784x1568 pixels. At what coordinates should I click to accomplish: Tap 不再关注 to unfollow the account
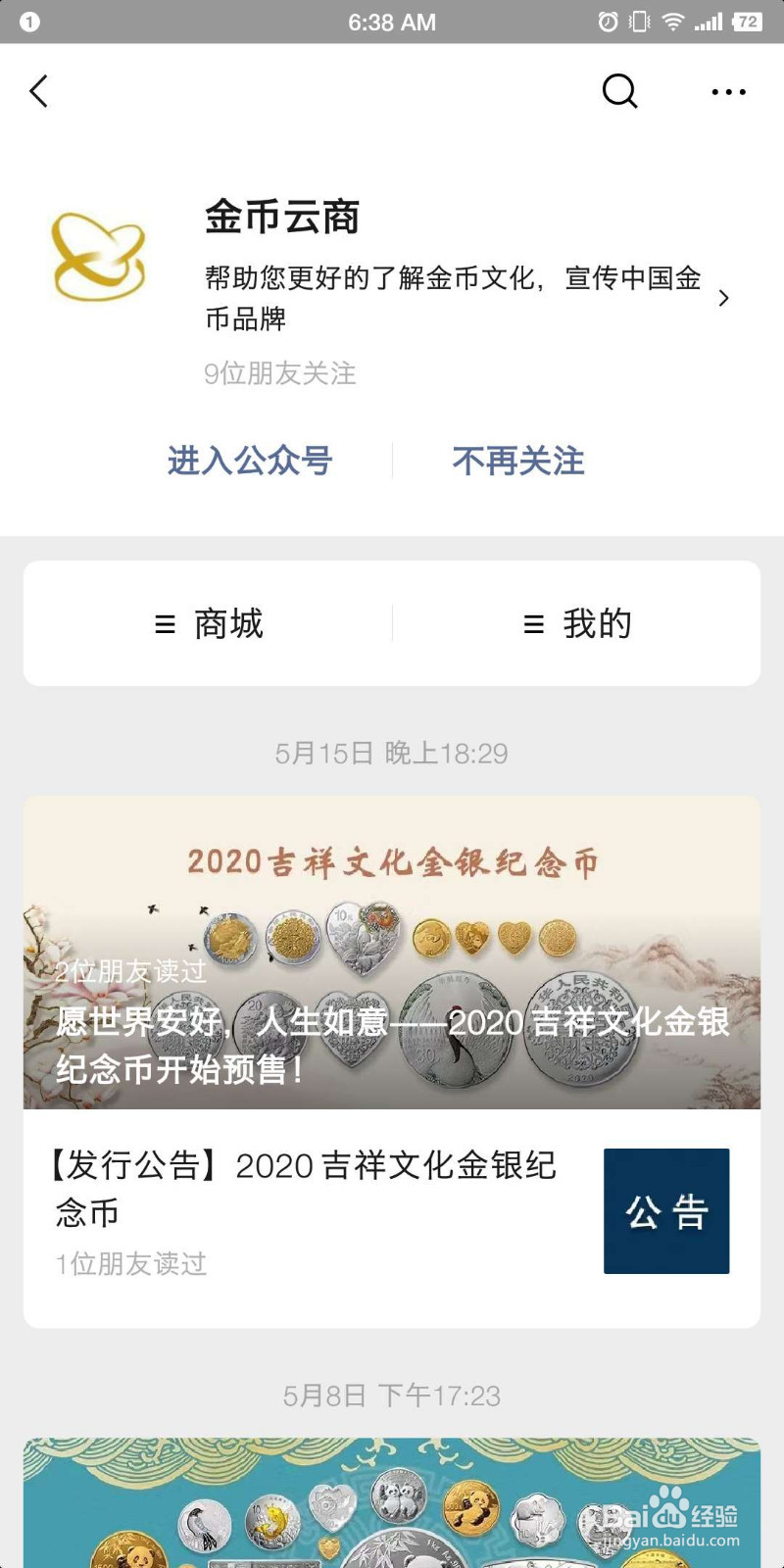click(517, 461)
